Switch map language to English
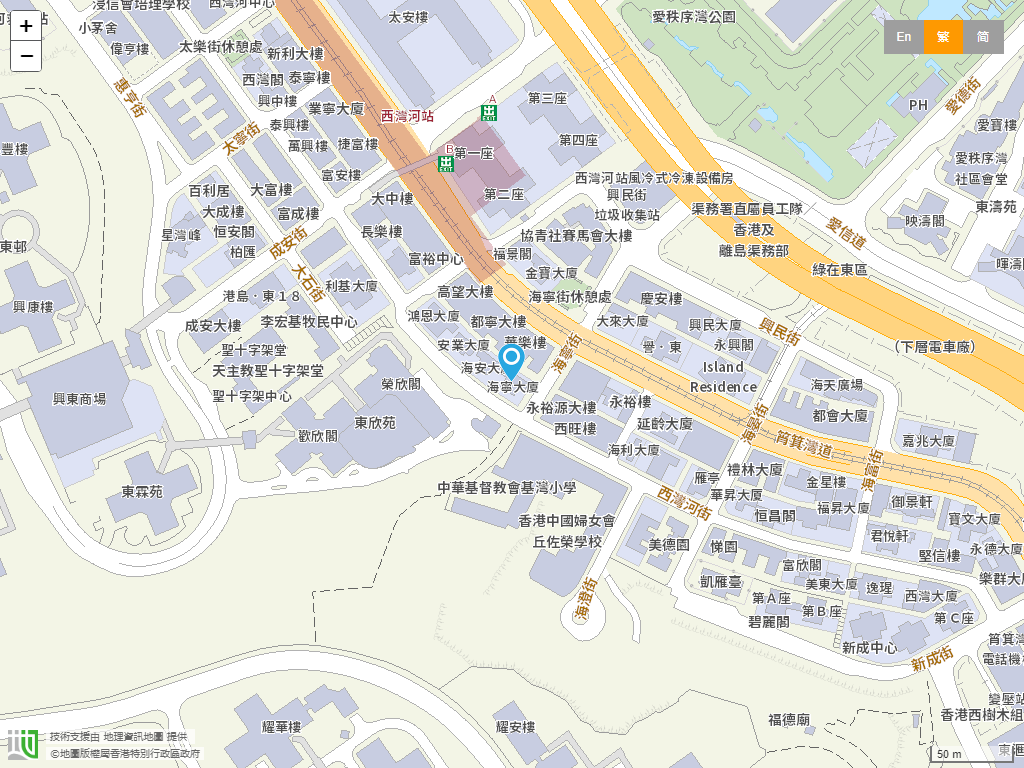 pyautogui.click(x=903, y=37)
